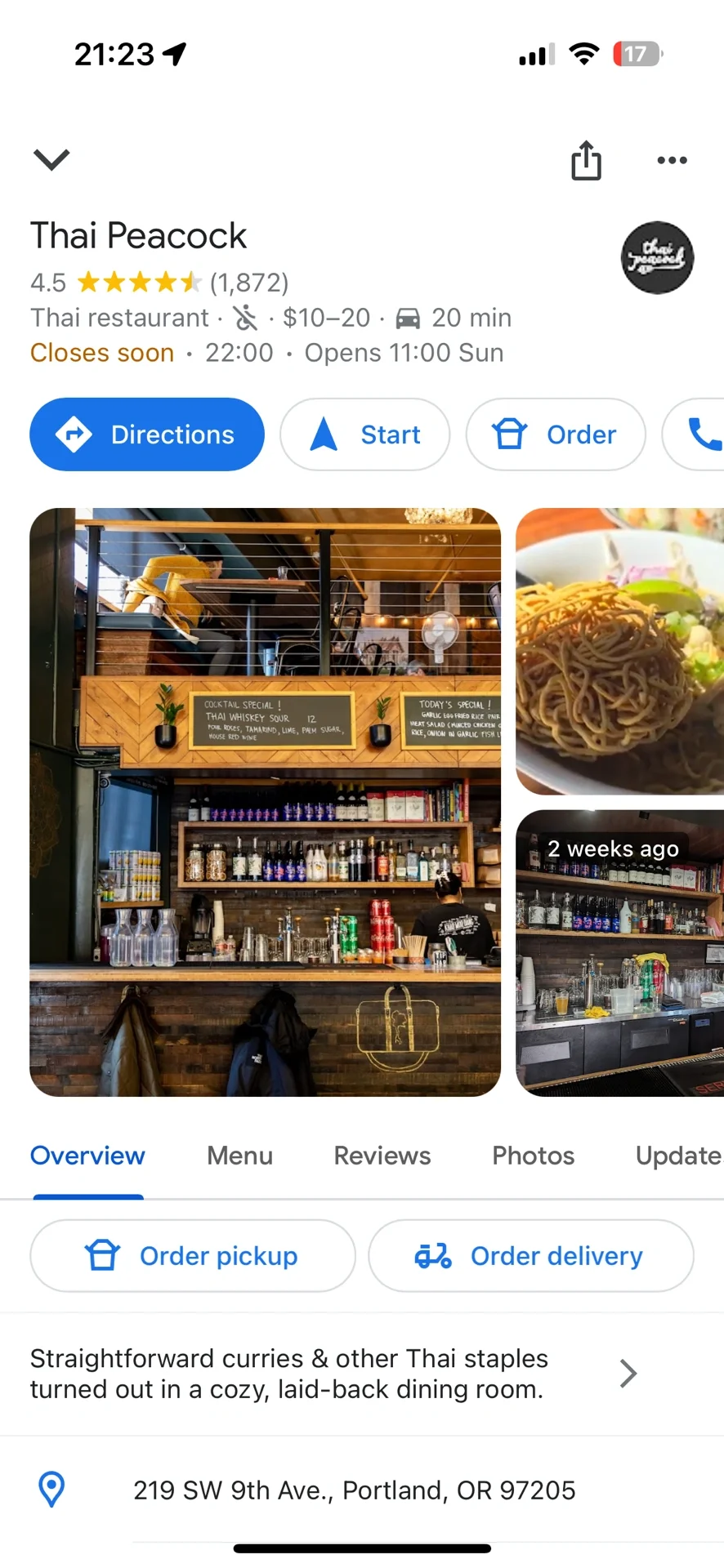The height and width of the screenshot is (1568, 724).
Task: Get directions to Thai Peacock
Action: (x=147, y=434)
